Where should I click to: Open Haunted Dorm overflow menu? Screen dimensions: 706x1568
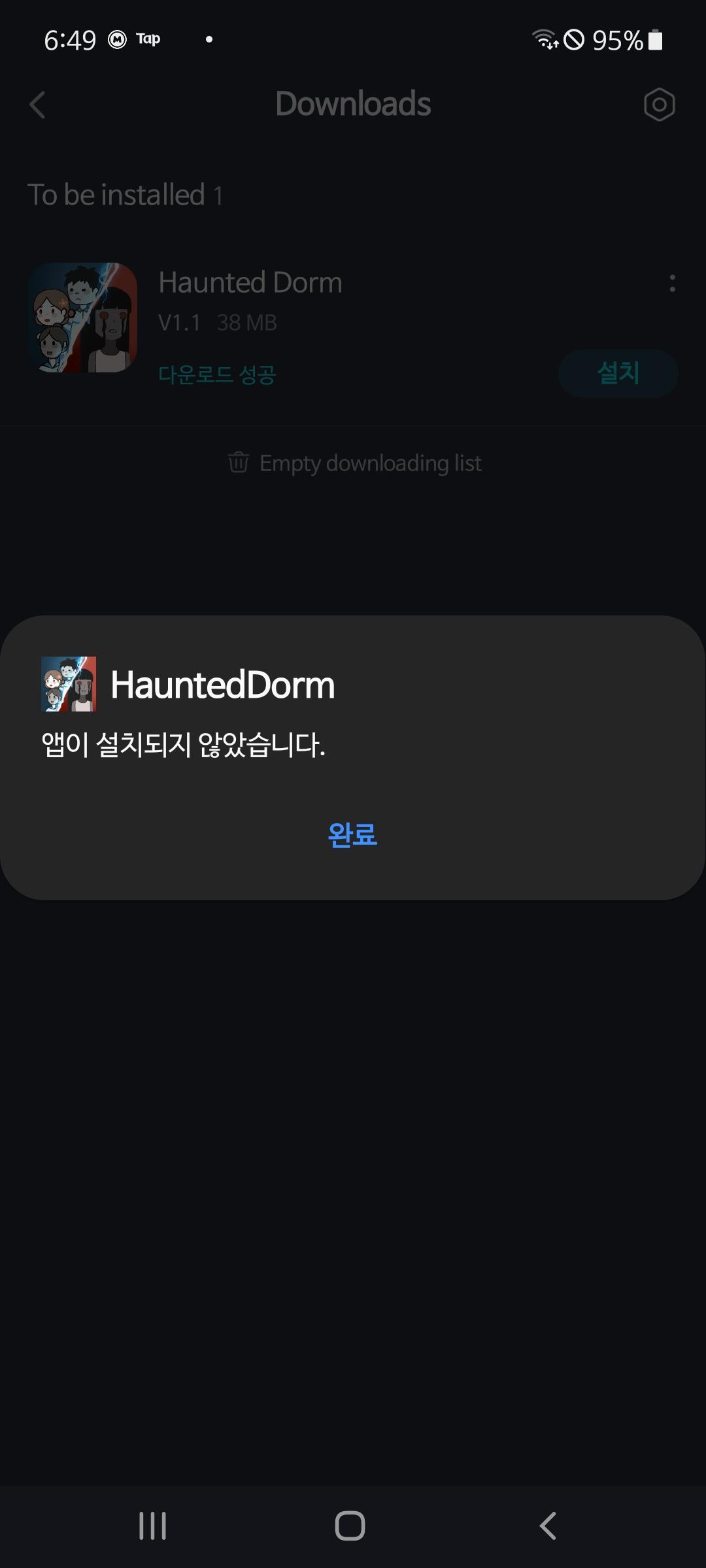(x=672, y=283)
